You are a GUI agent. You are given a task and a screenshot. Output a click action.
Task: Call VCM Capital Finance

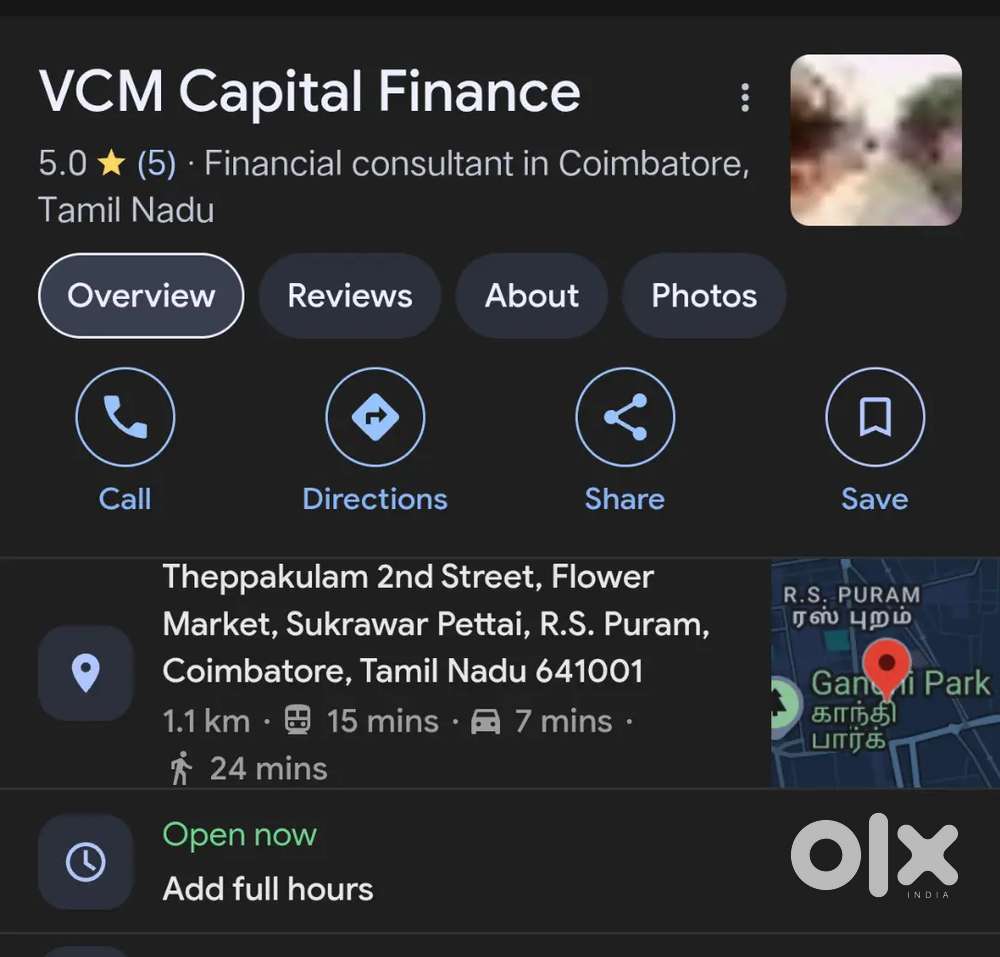[x=125, y=418]
